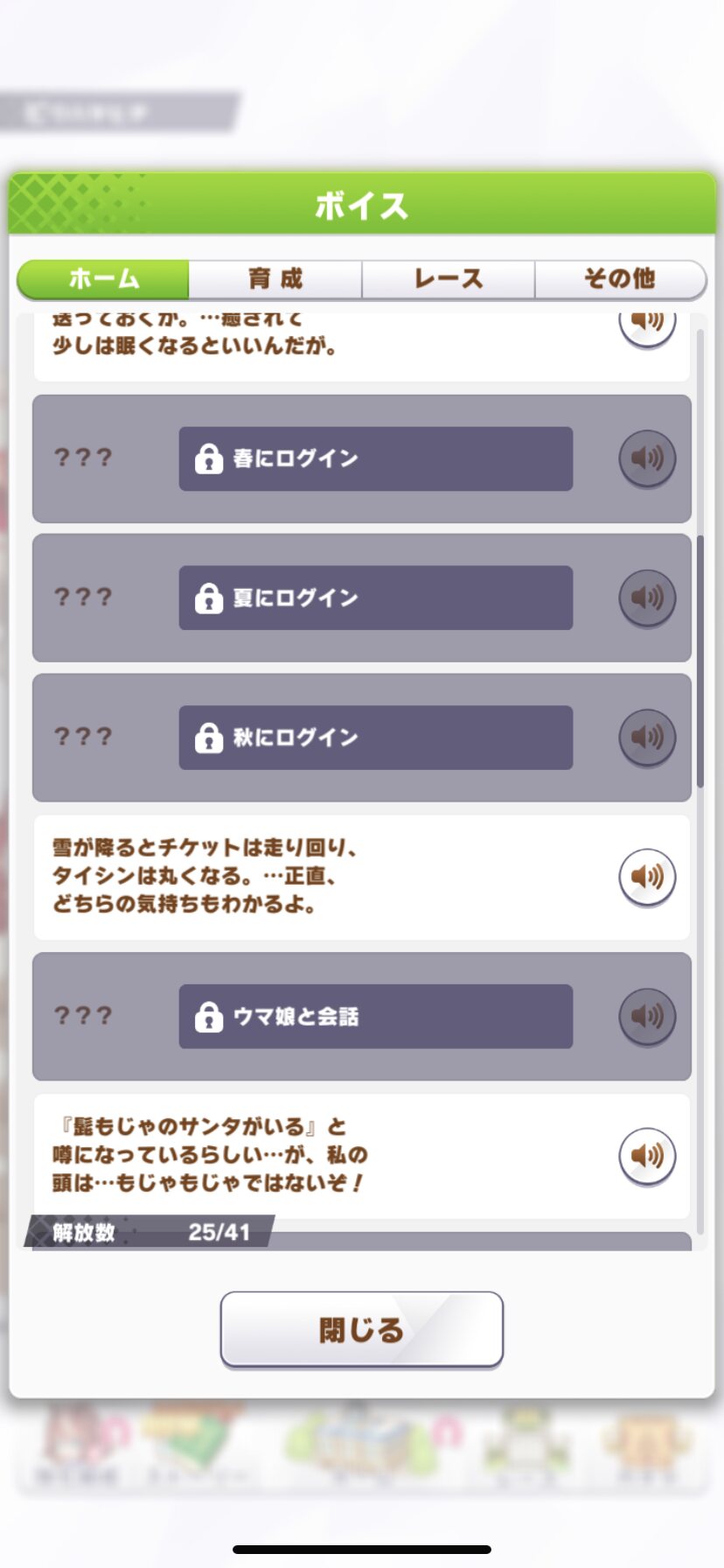Viewport: 724px width, 1568px height.
Task: Play the 髭もじゃのサンタ voice line
Action: click(x=647, y=1156)
